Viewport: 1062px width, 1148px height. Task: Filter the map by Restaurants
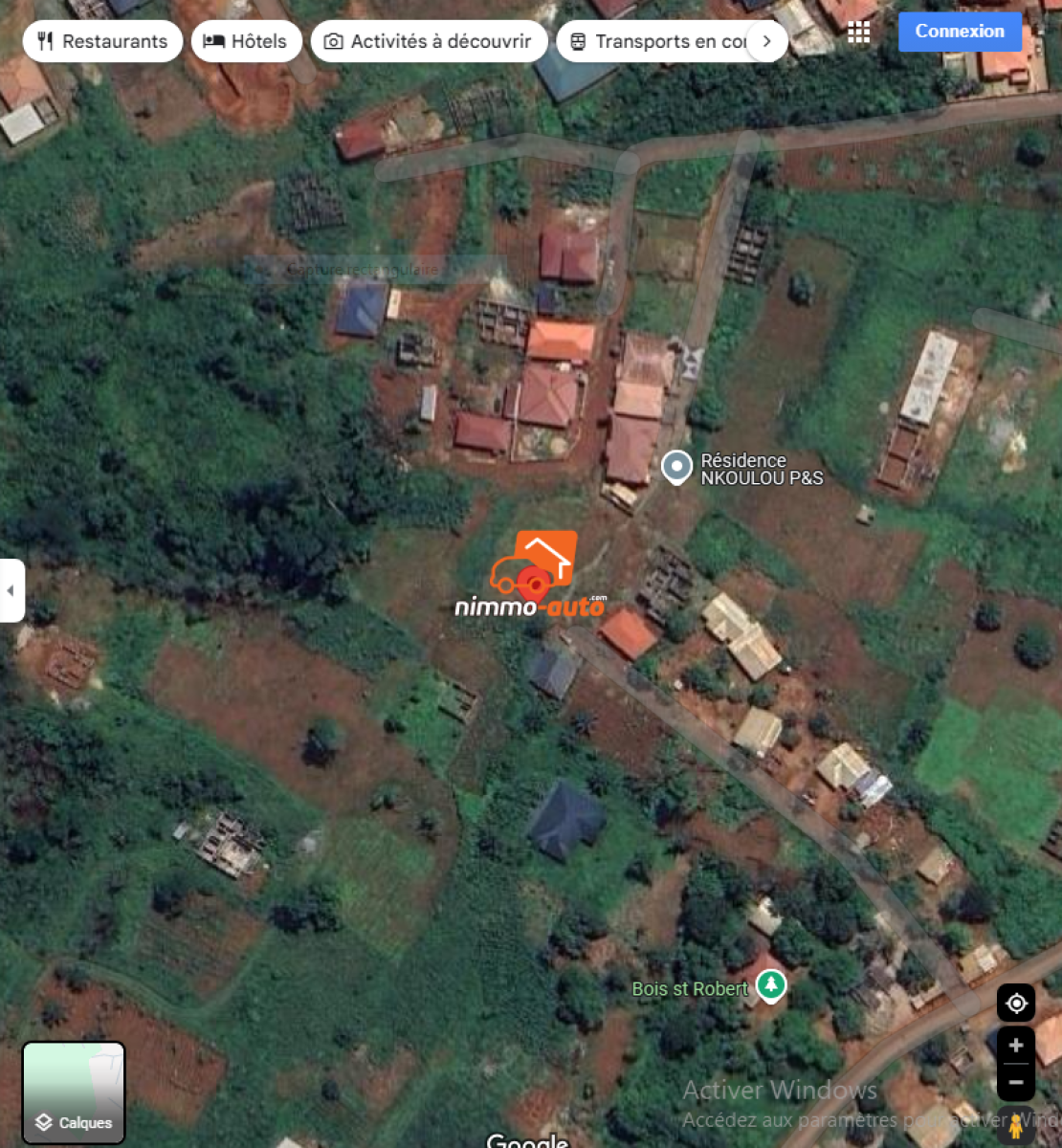(102, 41)
